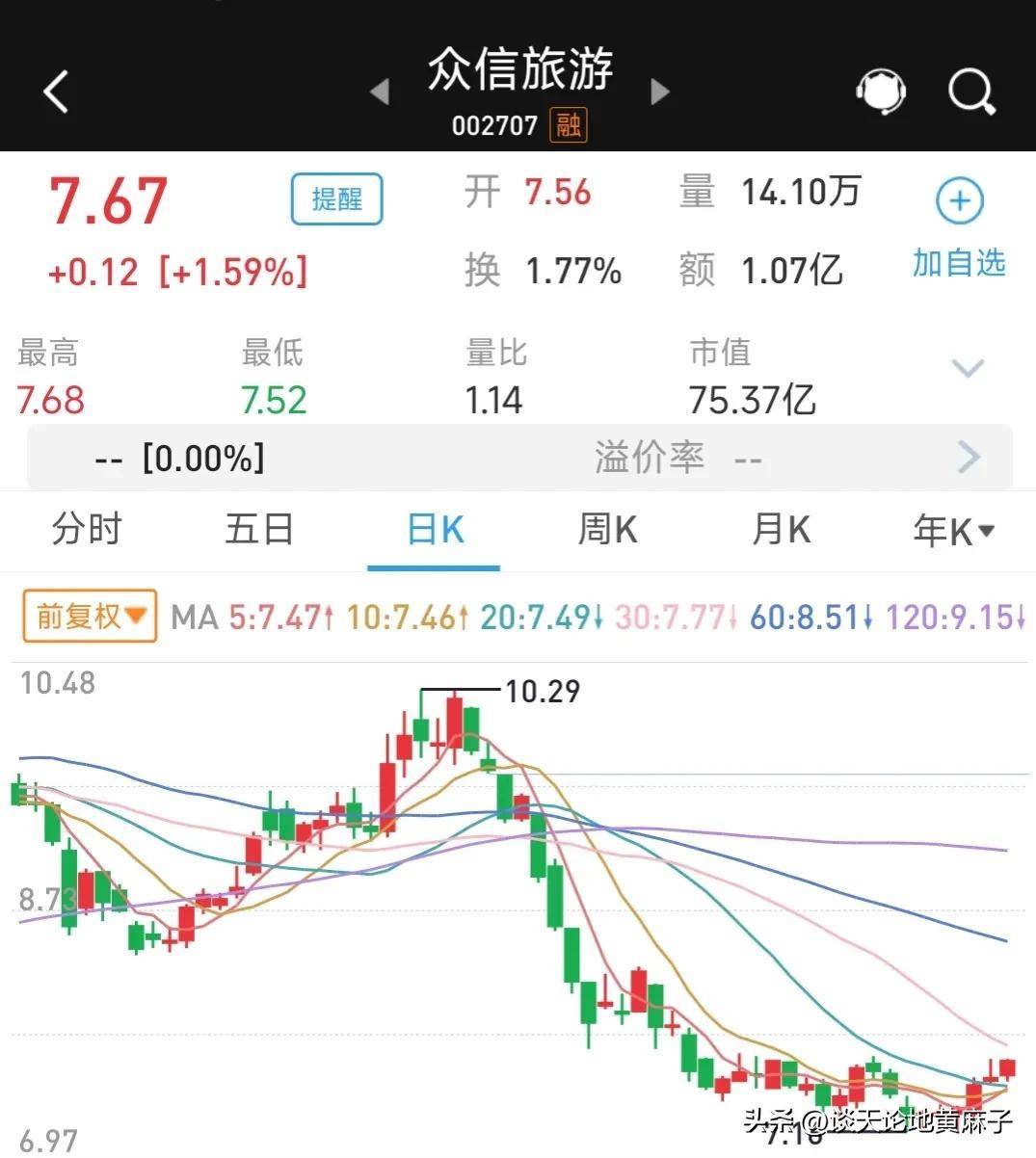Open stock search magnifier
Image resolution: width=1036 pixels, height=1158 pixels.
[x=970, y=92]
